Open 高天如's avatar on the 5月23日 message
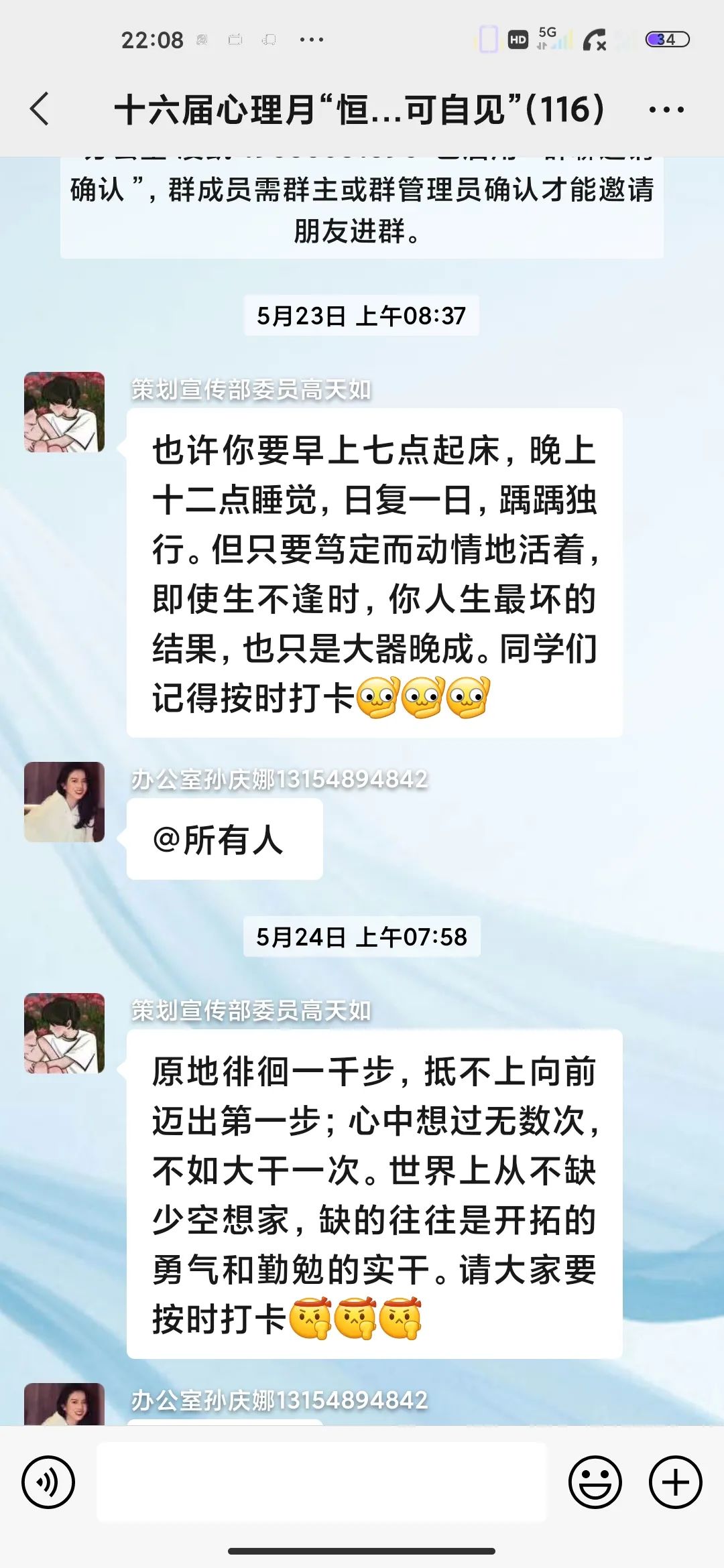Image resolution: width=724 pixels, height=1568 pixels. coord(64,412)
